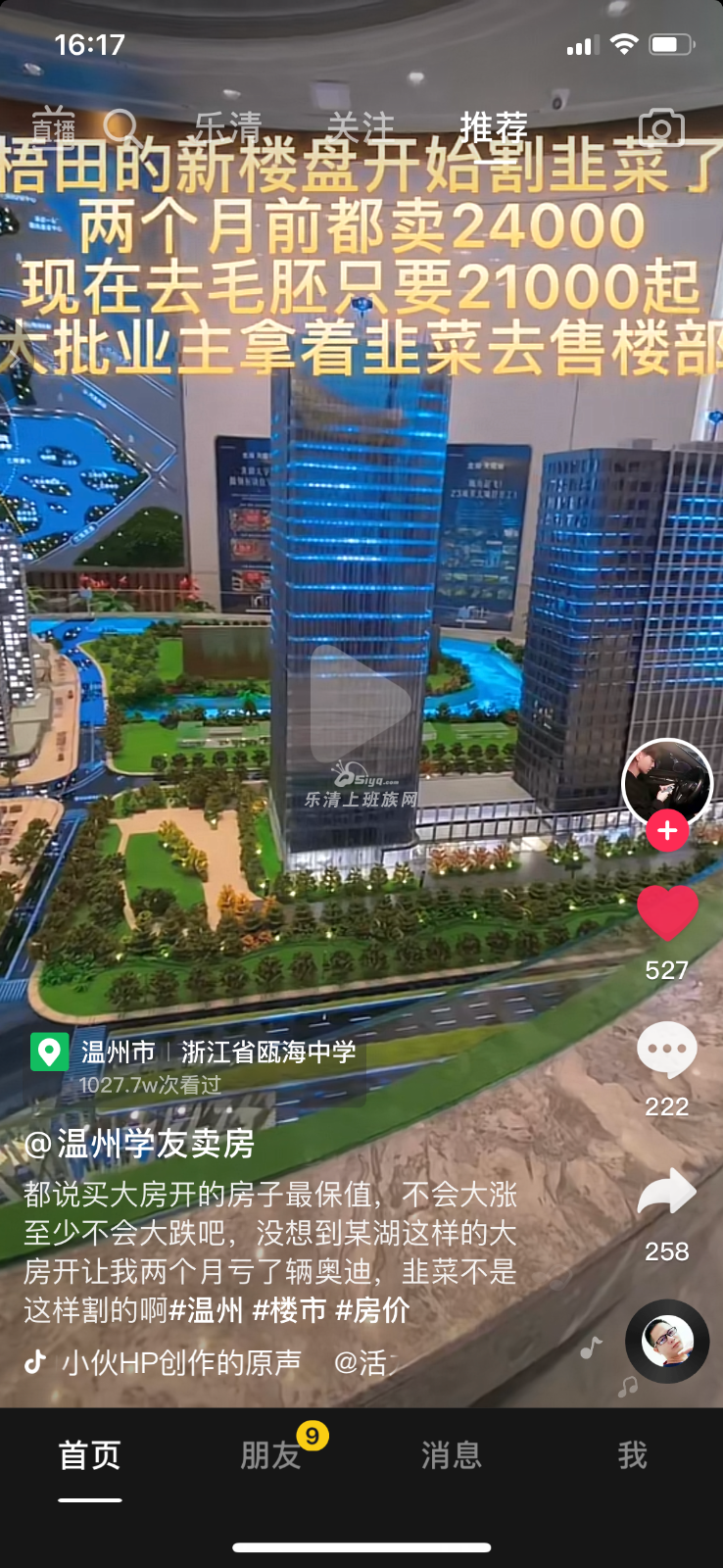Image resolution: width=723 pixels, height=1568 pixels.
Task: Open the spinning music disc
Action: click(x=667, y=1341)
